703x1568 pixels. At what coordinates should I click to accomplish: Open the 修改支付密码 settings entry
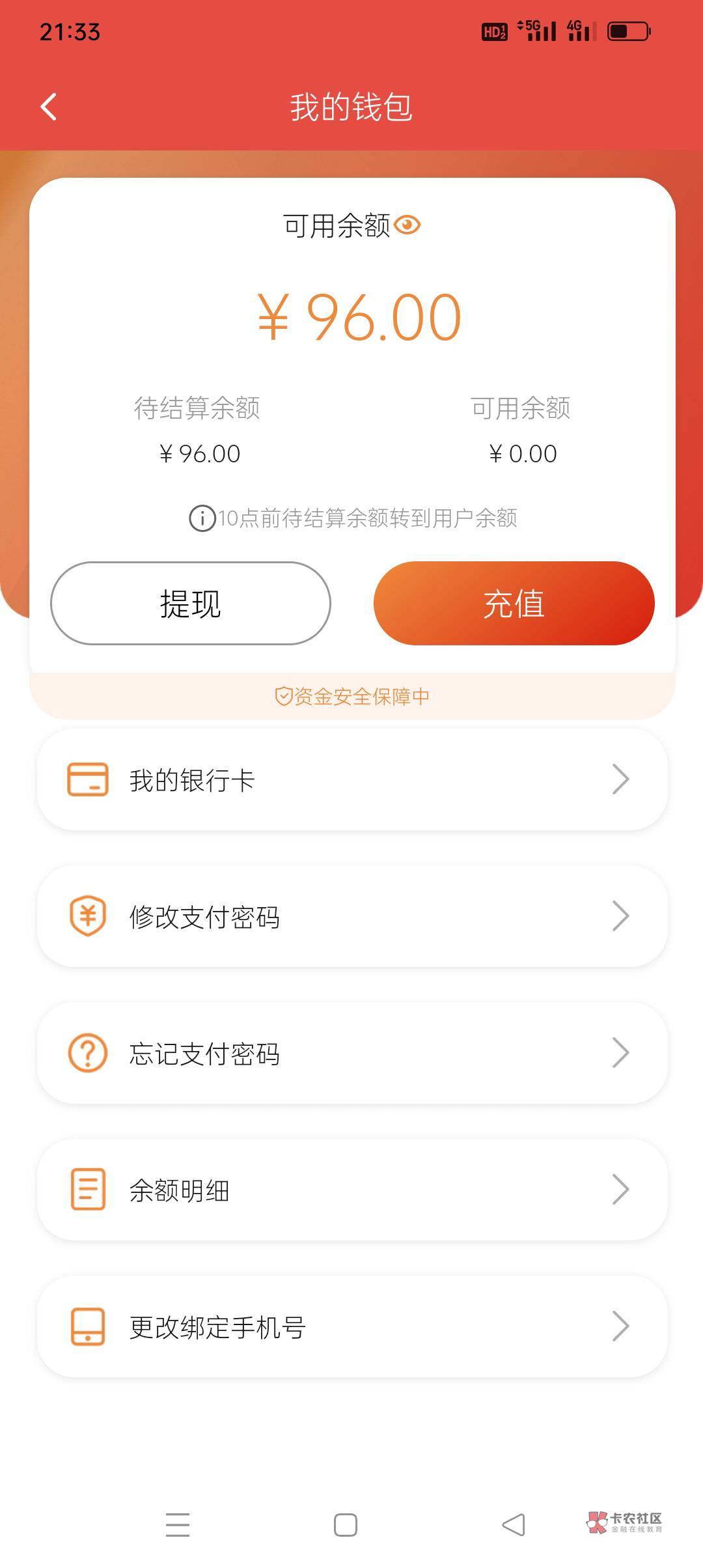[351, 917]
